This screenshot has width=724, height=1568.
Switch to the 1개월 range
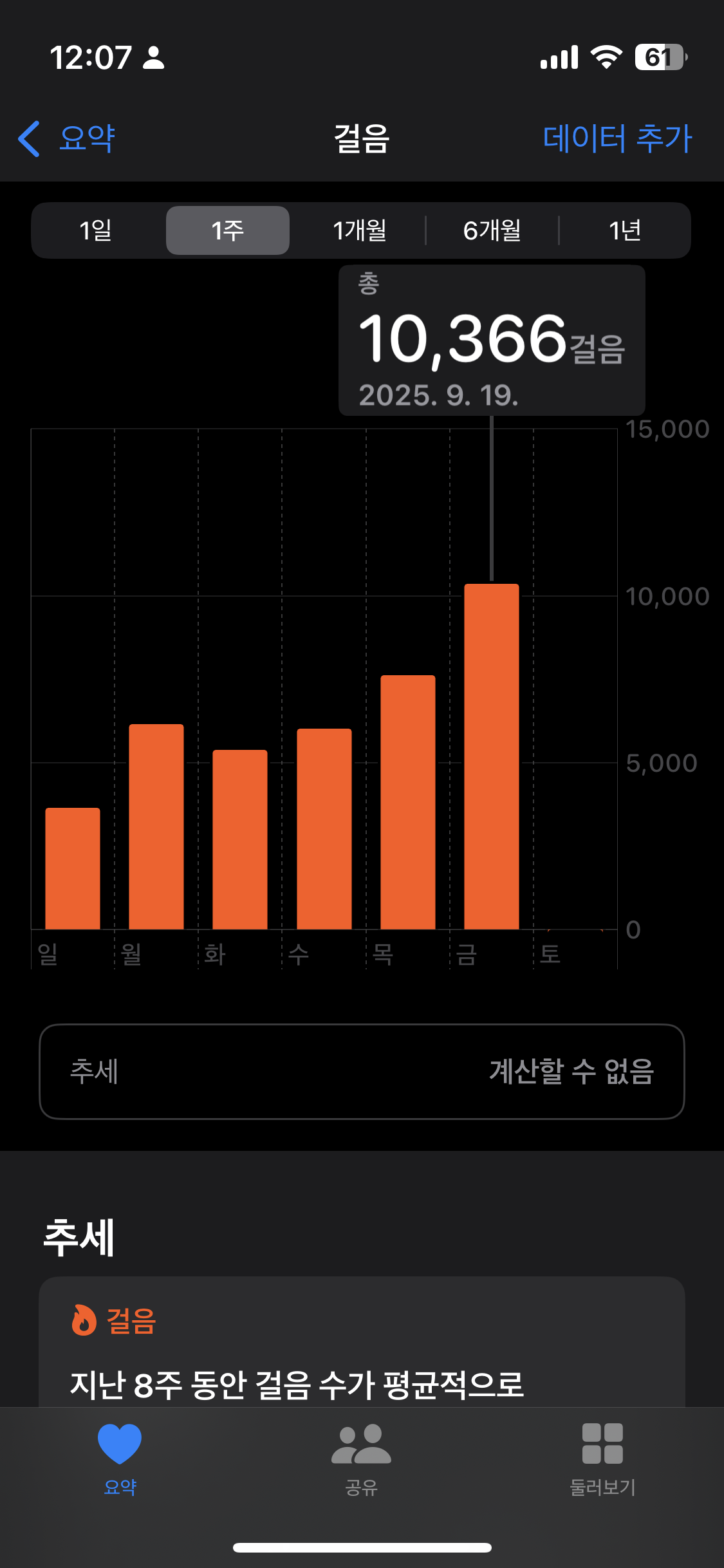[x=359, y=230]
